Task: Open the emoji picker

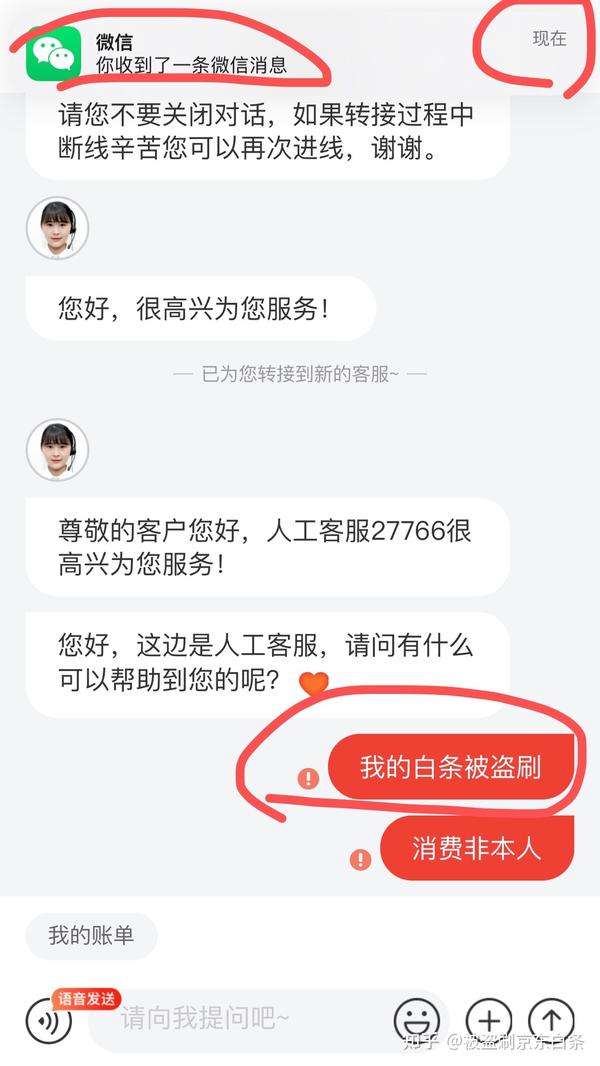Action: coord(417,1020)
